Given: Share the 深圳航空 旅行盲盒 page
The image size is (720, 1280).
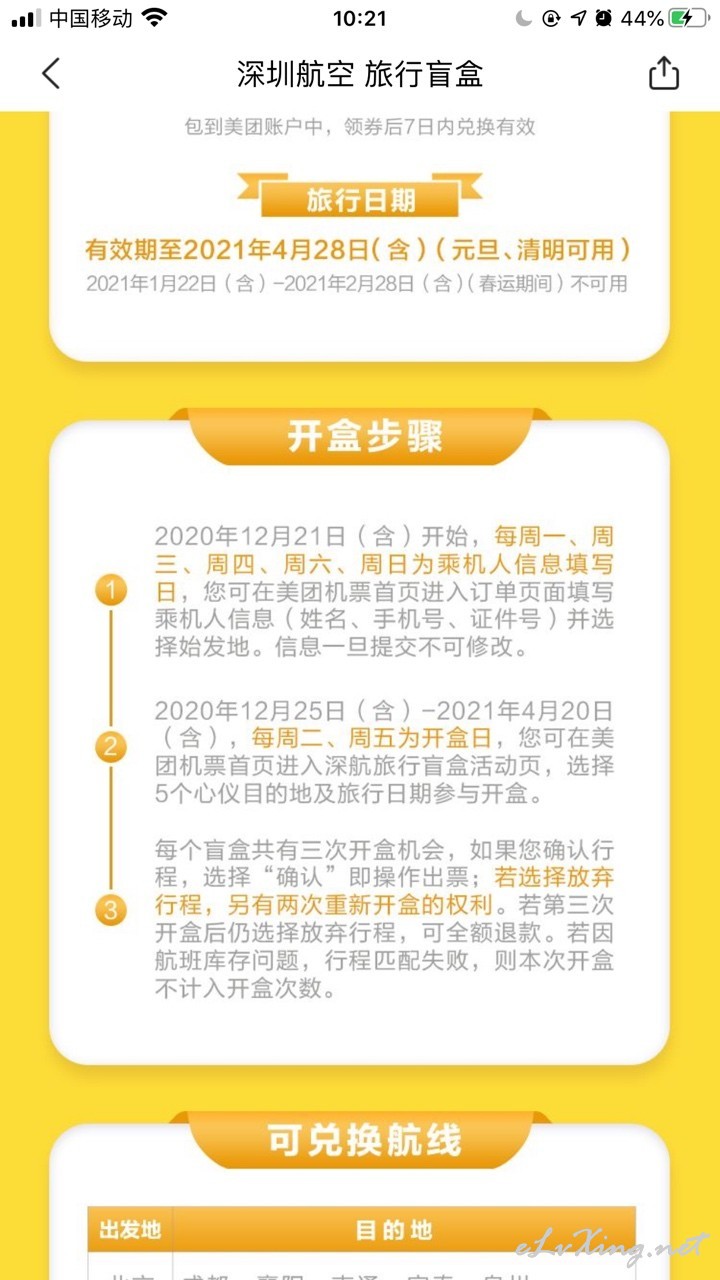Looking at the screenshot, I should tap(664, 72).
